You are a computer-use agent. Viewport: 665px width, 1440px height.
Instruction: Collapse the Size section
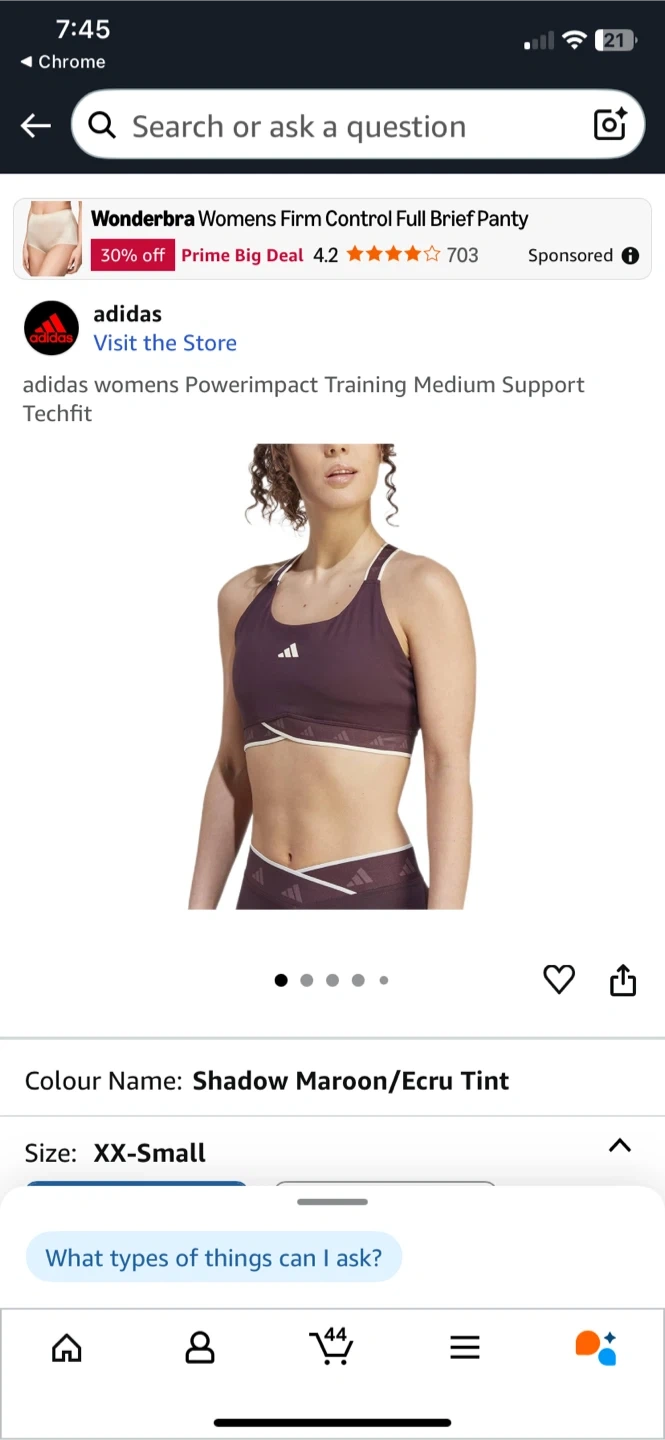pyautogui.click(x=620, y=1146)
